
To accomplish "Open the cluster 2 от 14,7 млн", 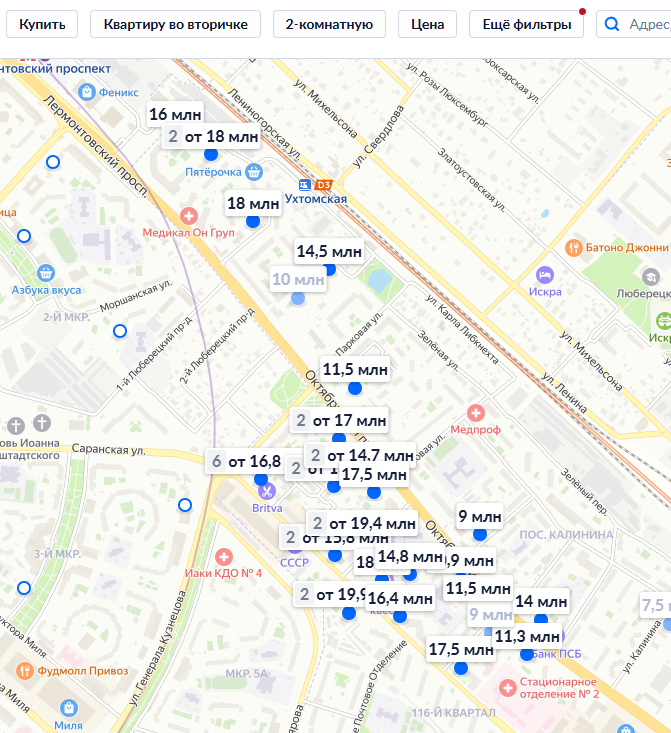I will pos(360,455).
